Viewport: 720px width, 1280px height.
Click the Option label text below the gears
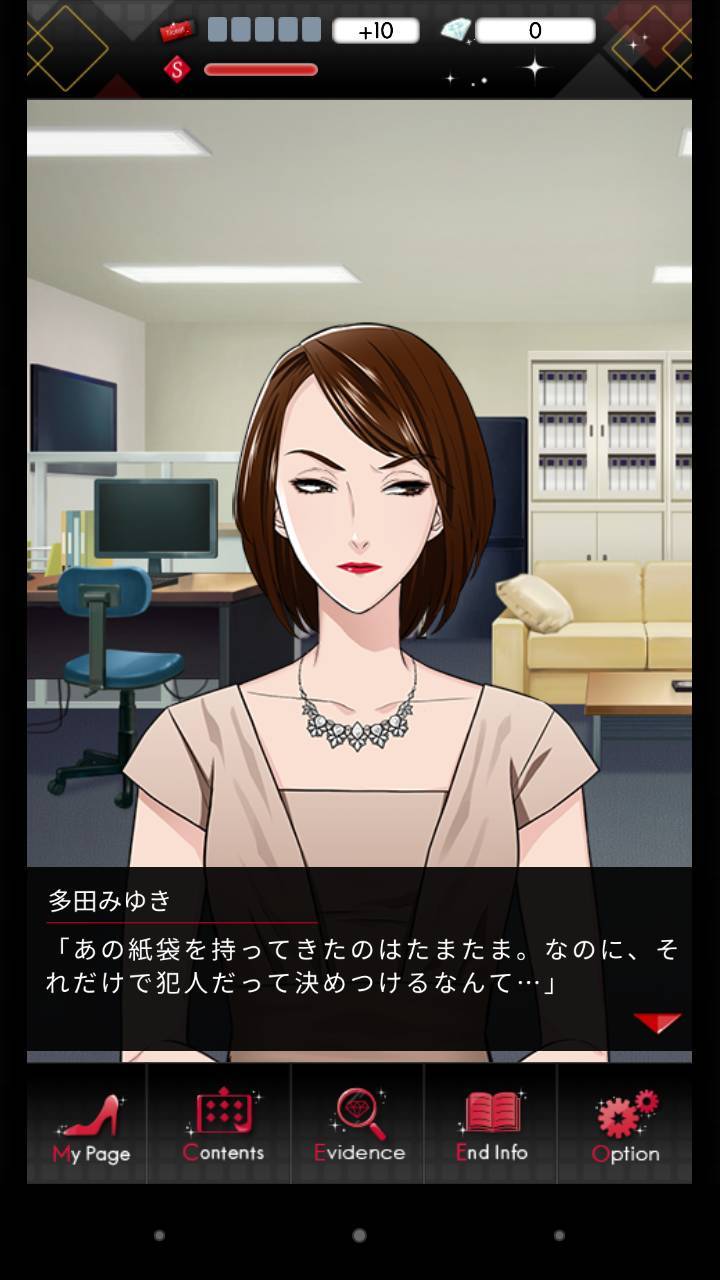coord(625,1152)
